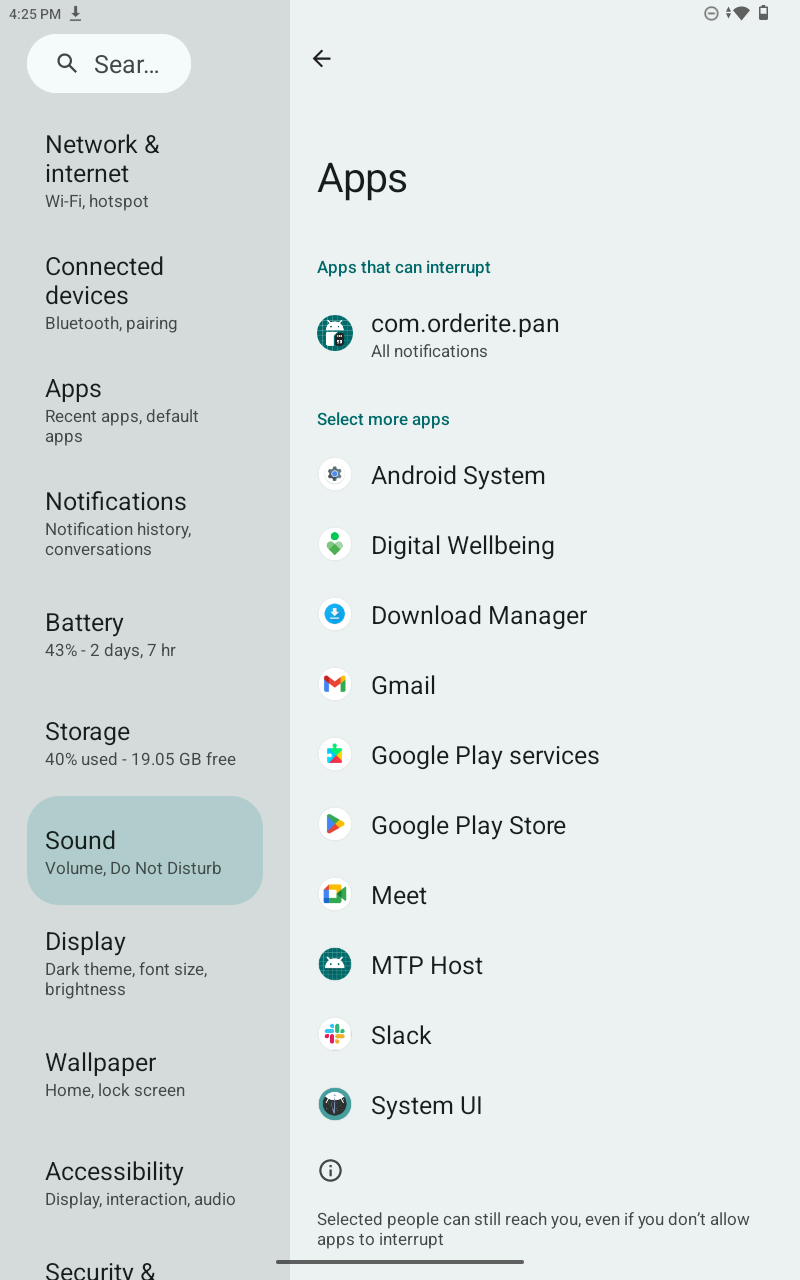Click the Google Play Store icon
The height and width of the screenshot is (1280, 800).
pyautogui.click(x=334, y=824)
